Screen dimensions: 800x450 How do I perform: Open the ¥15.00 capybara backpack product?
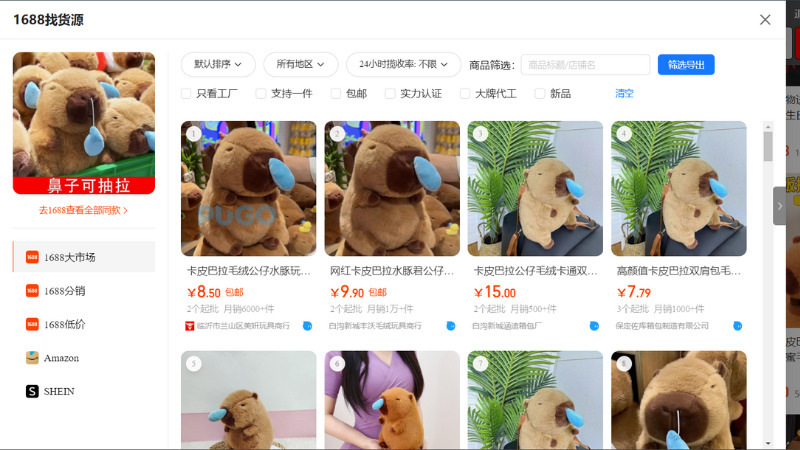(535, 190)
